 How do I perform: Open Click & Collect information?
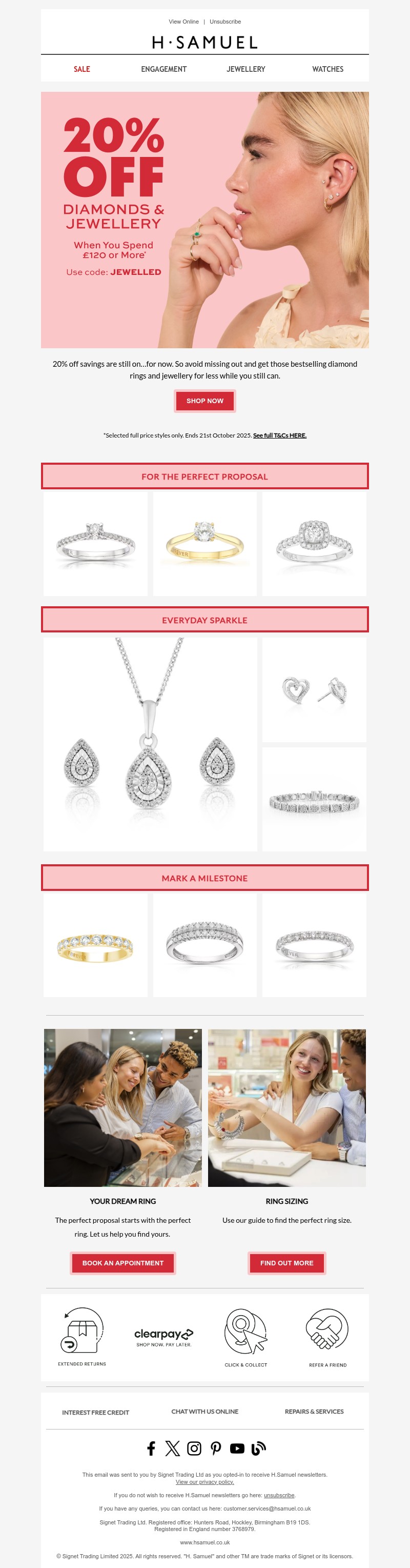pos(246,1337)
